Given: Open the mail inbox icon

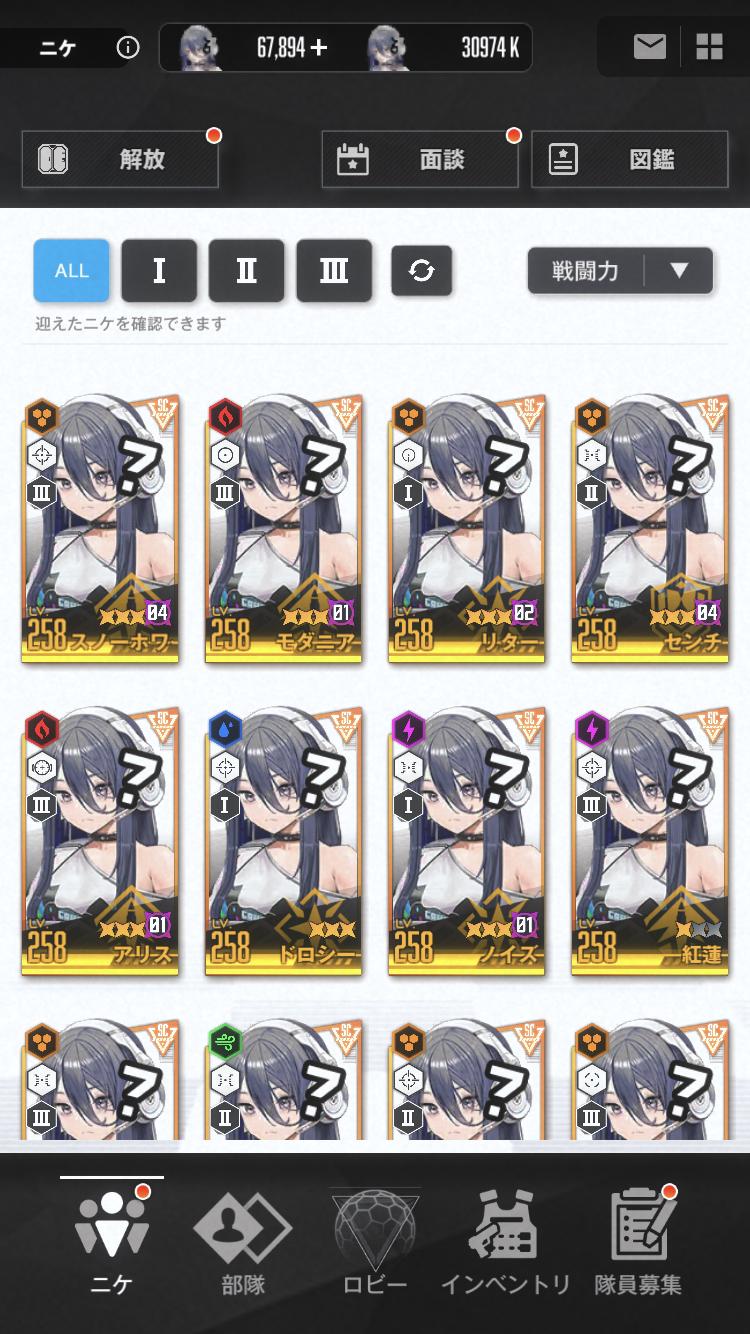Looking at the screenshot, I should click(649, 46).
